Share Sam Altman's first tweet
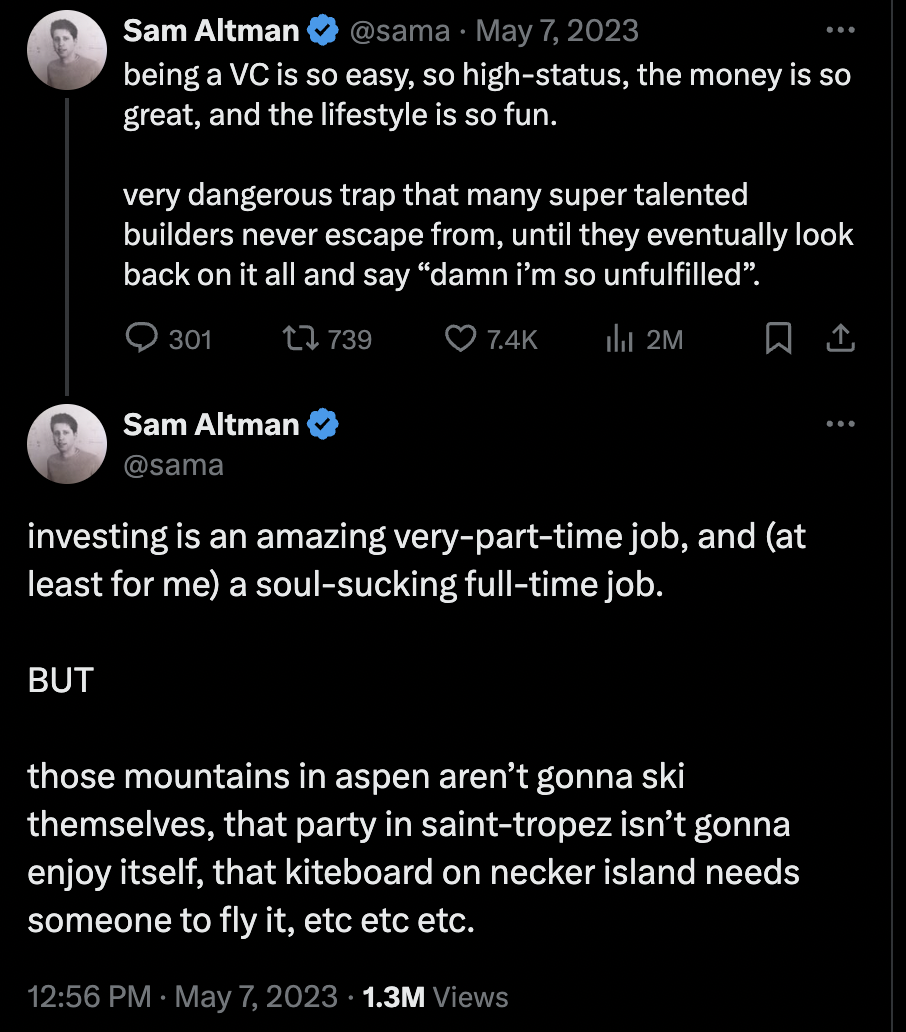 click(x=841, y=340)
